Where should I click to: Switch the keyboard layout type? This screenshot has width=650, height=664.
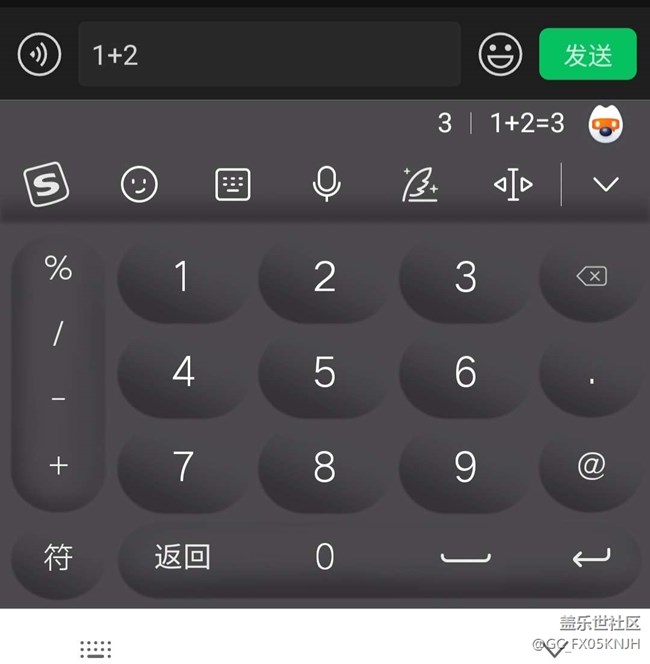point(233,184)
